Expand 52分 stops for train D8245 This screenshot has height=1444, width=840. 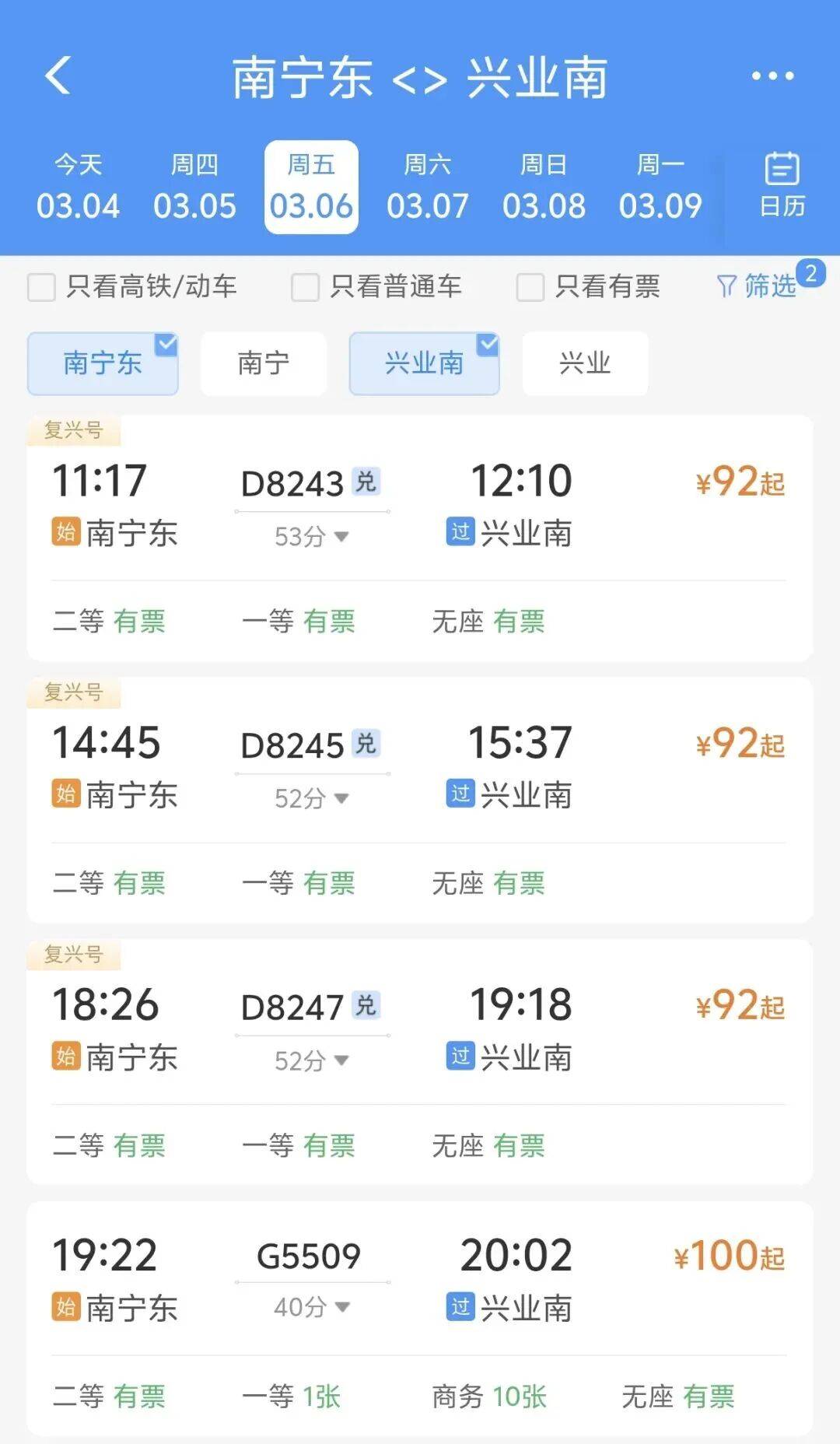tap(311, 798)
